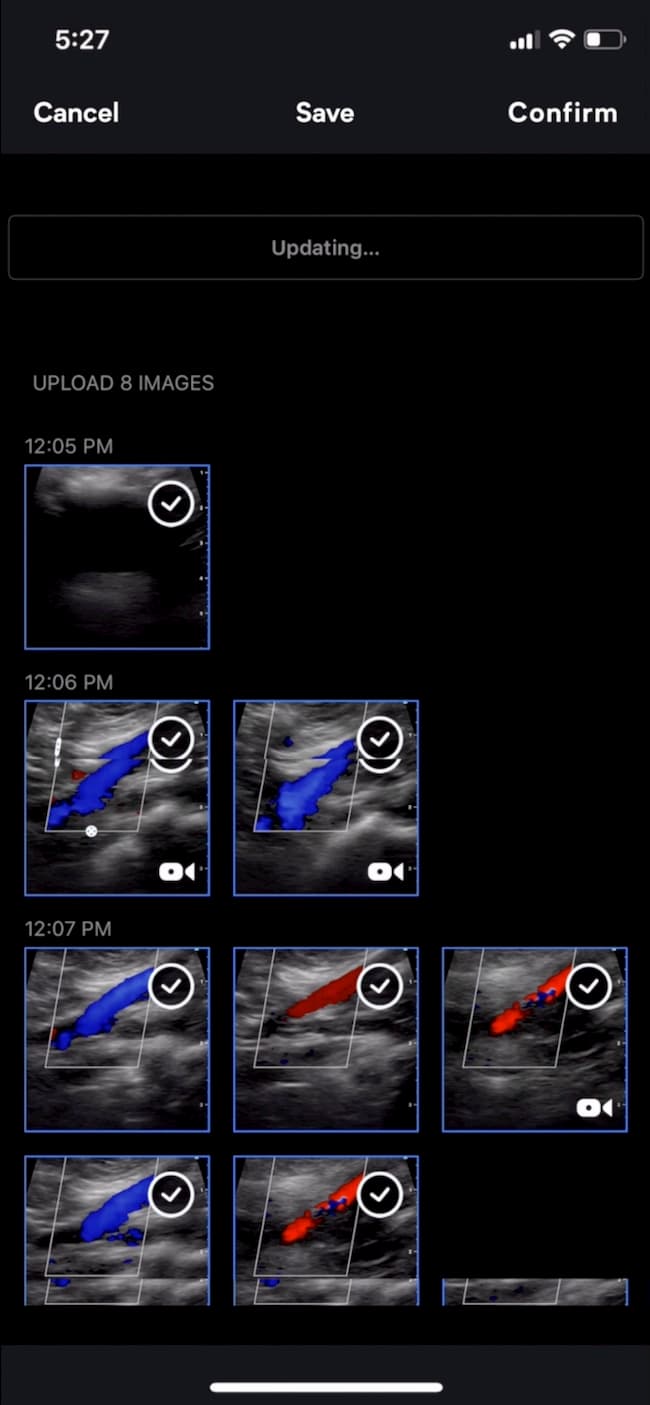Confirm the selected images
The image size is (650, 1405).
[562, 112]
